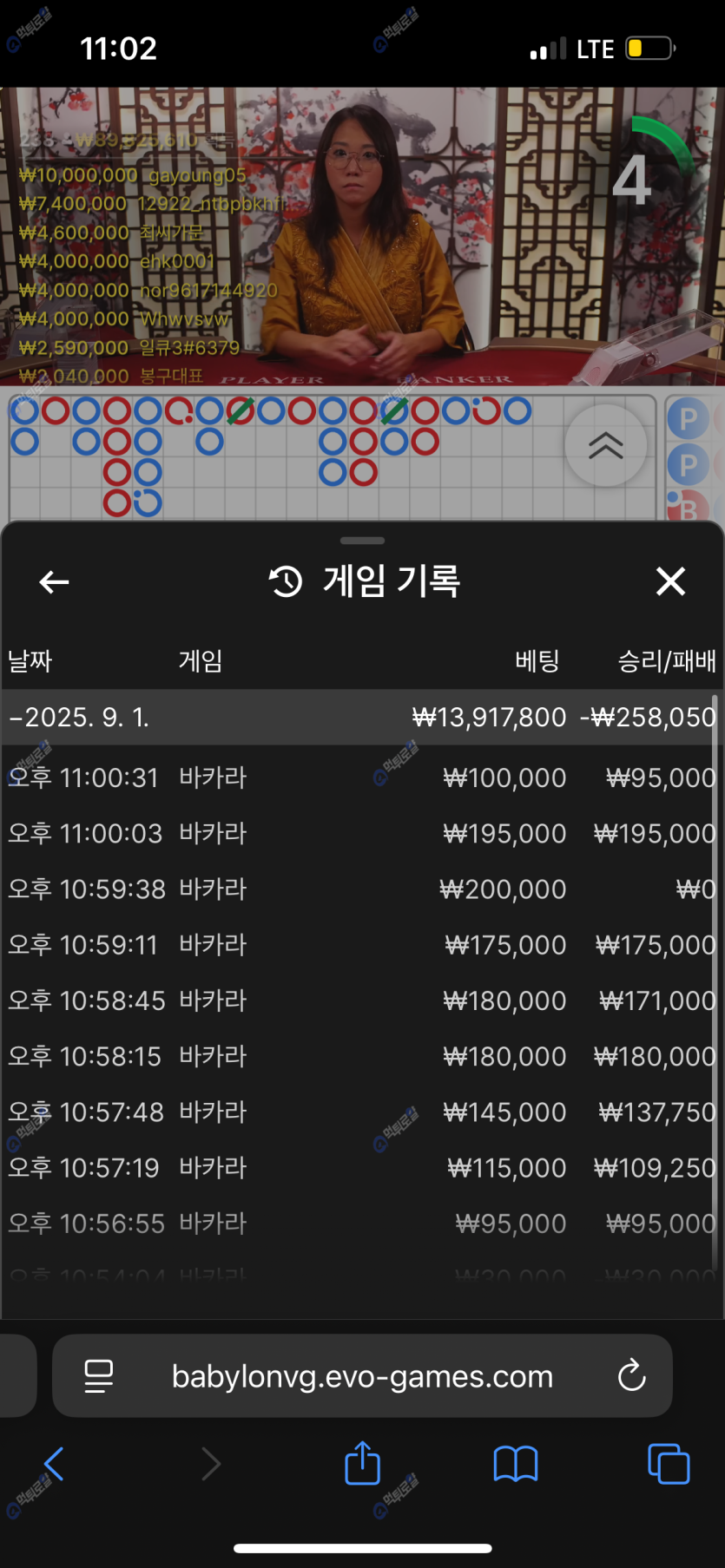Show all open Safari tabs
The width and height of the screenshot is (725, 1568).
point(669,1464)
